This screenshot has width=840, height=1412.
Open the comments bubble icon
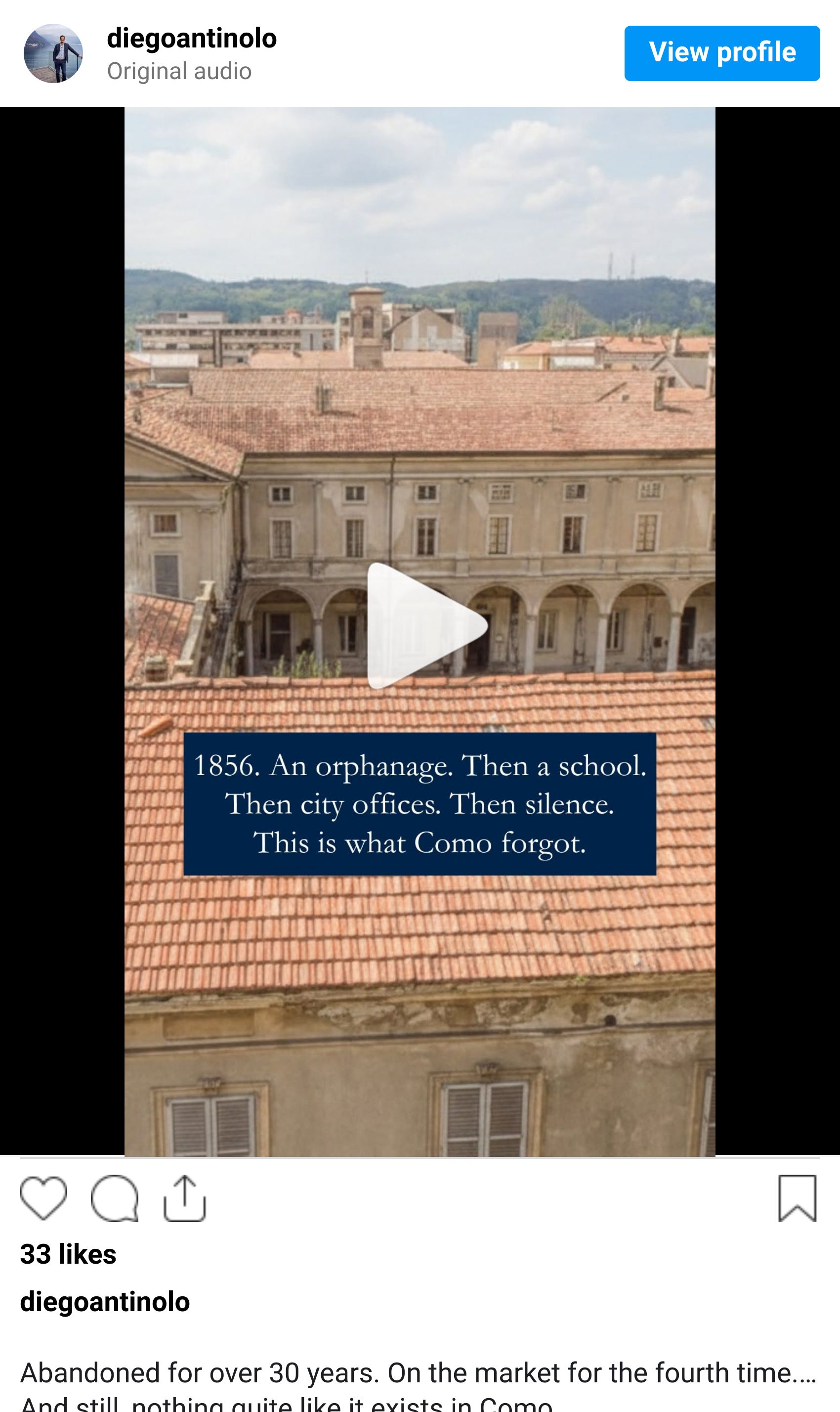(x=114, y=1197)
